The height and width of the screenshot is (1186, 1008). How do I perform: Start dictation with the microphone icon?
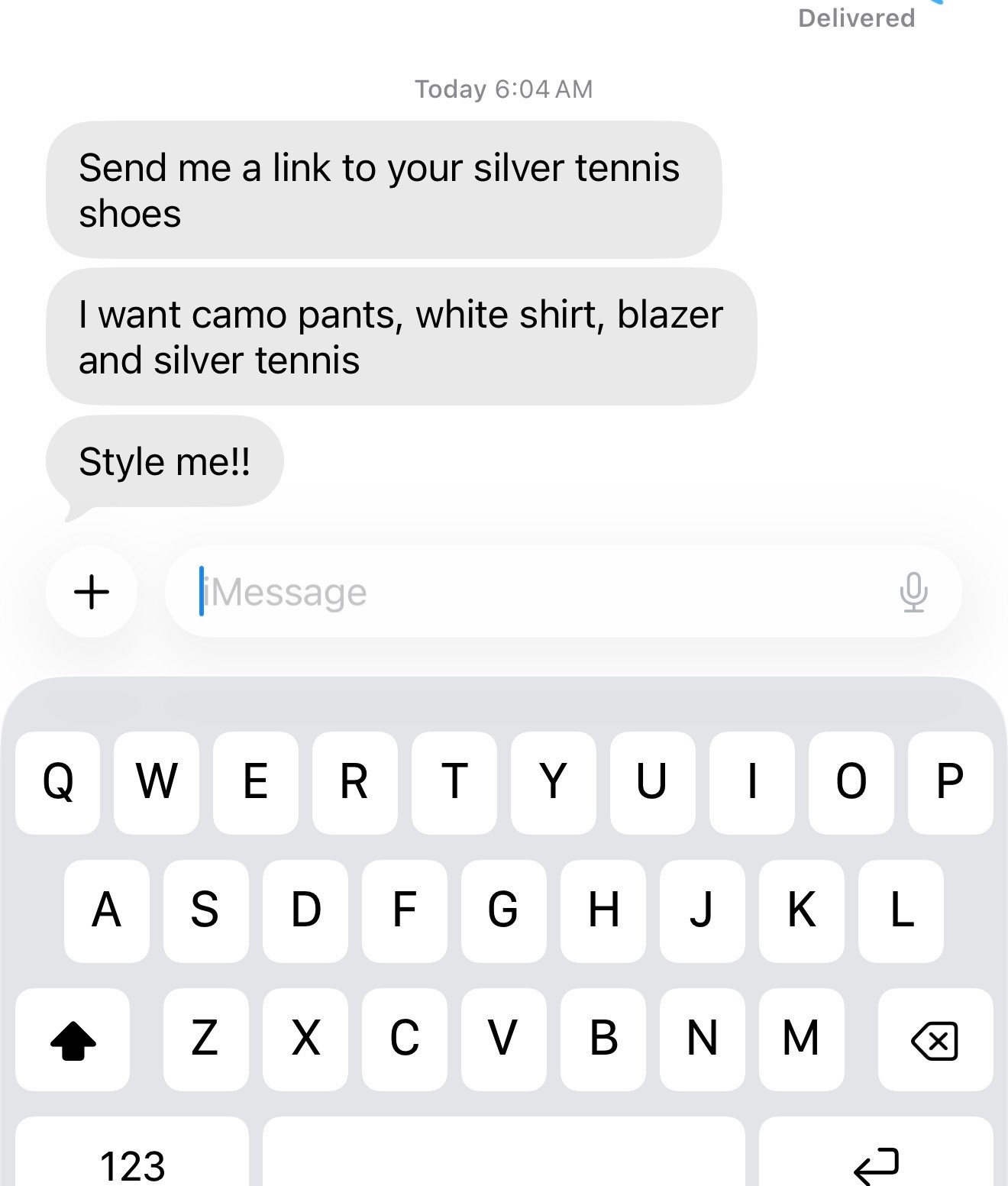click(913, 592)
